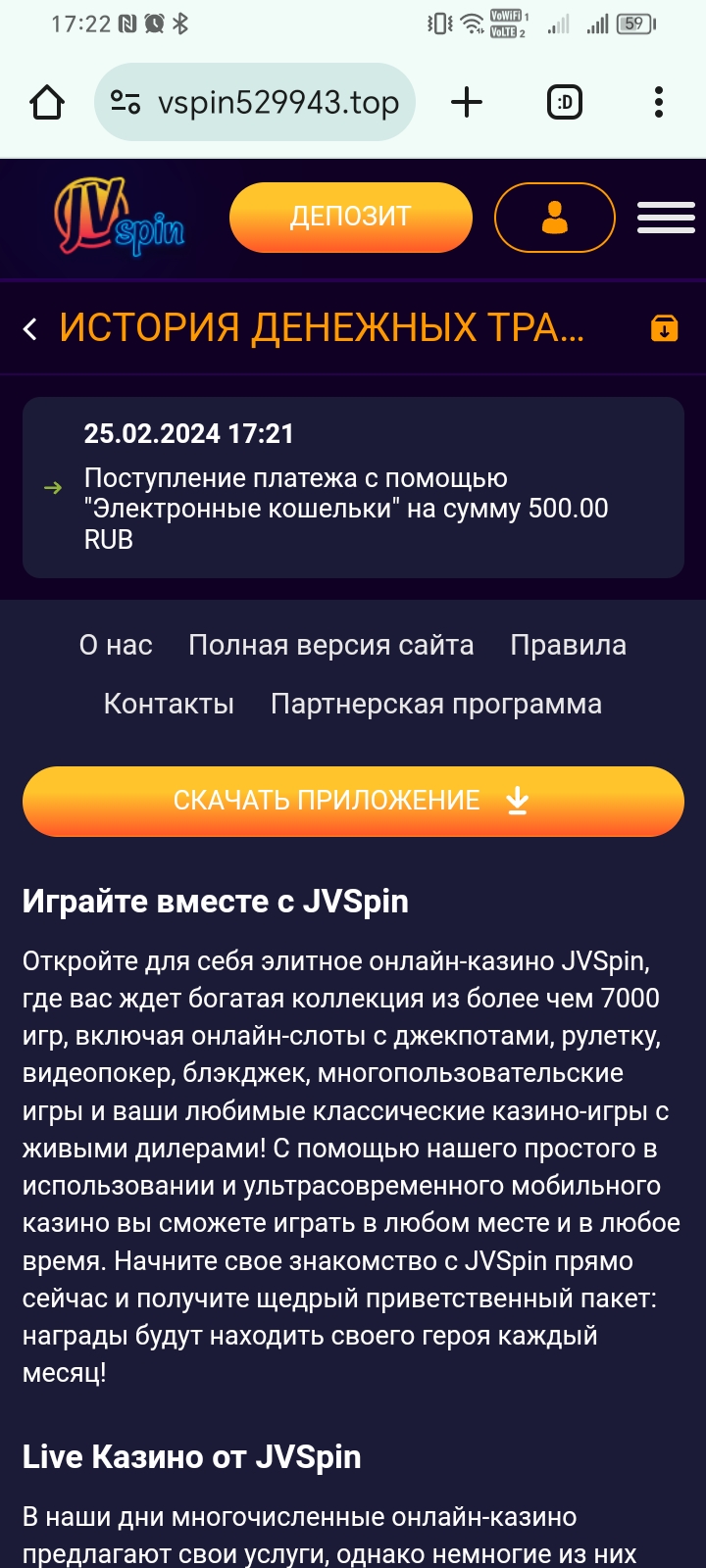
Task: Open a new browser tab
Action: click(467, 102)
